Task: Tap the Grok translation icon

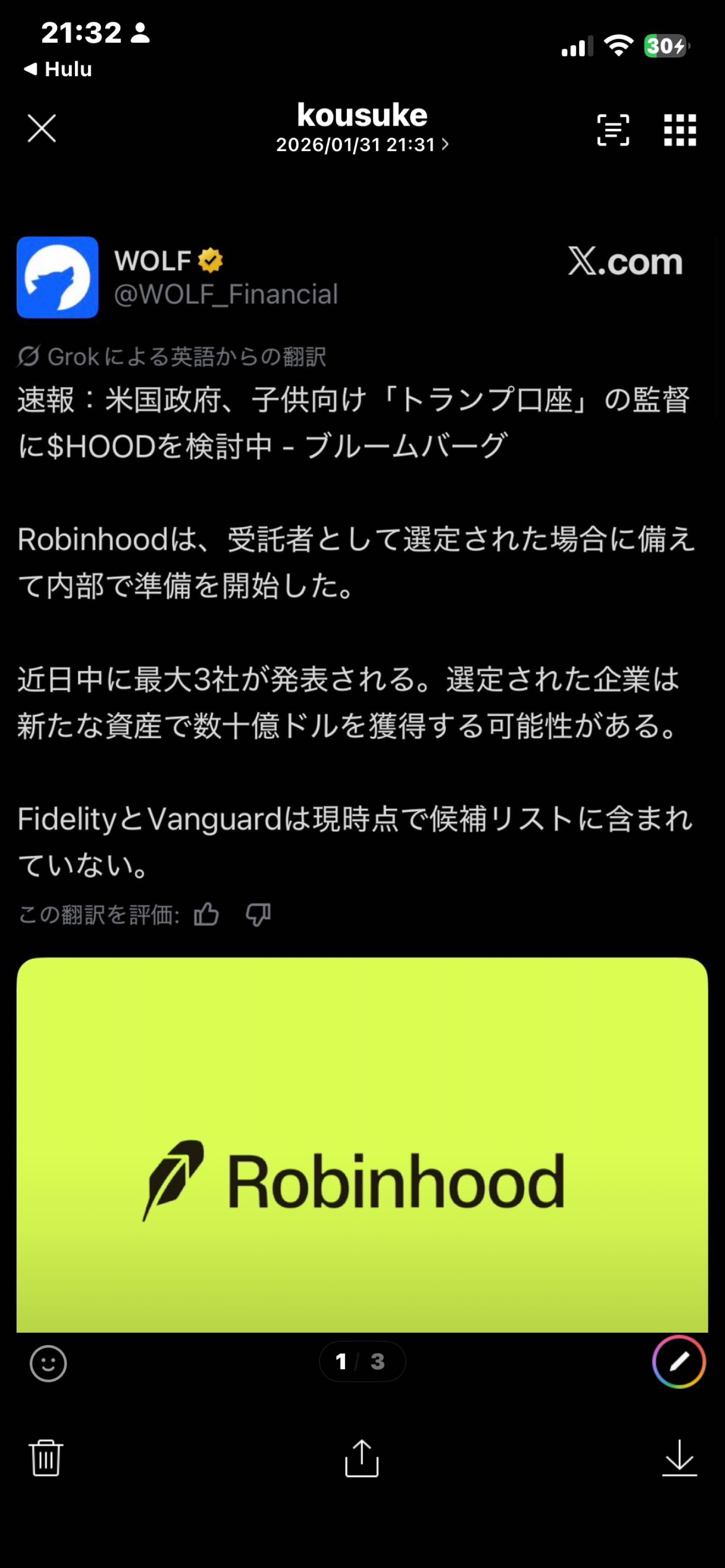Action: coord(29,356)
